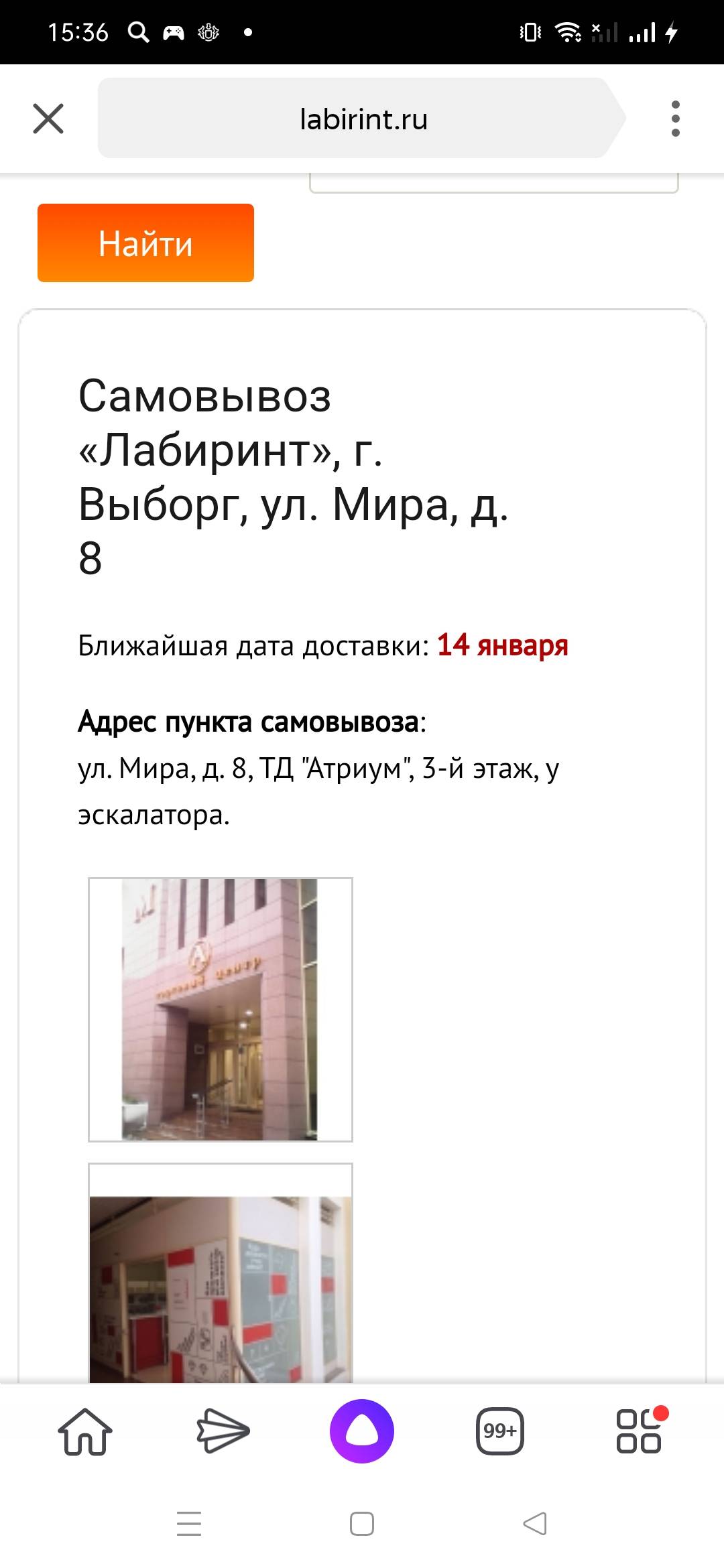Go to the browser home page
The image size is (724, 1568).
click(x=85, y=1431)
